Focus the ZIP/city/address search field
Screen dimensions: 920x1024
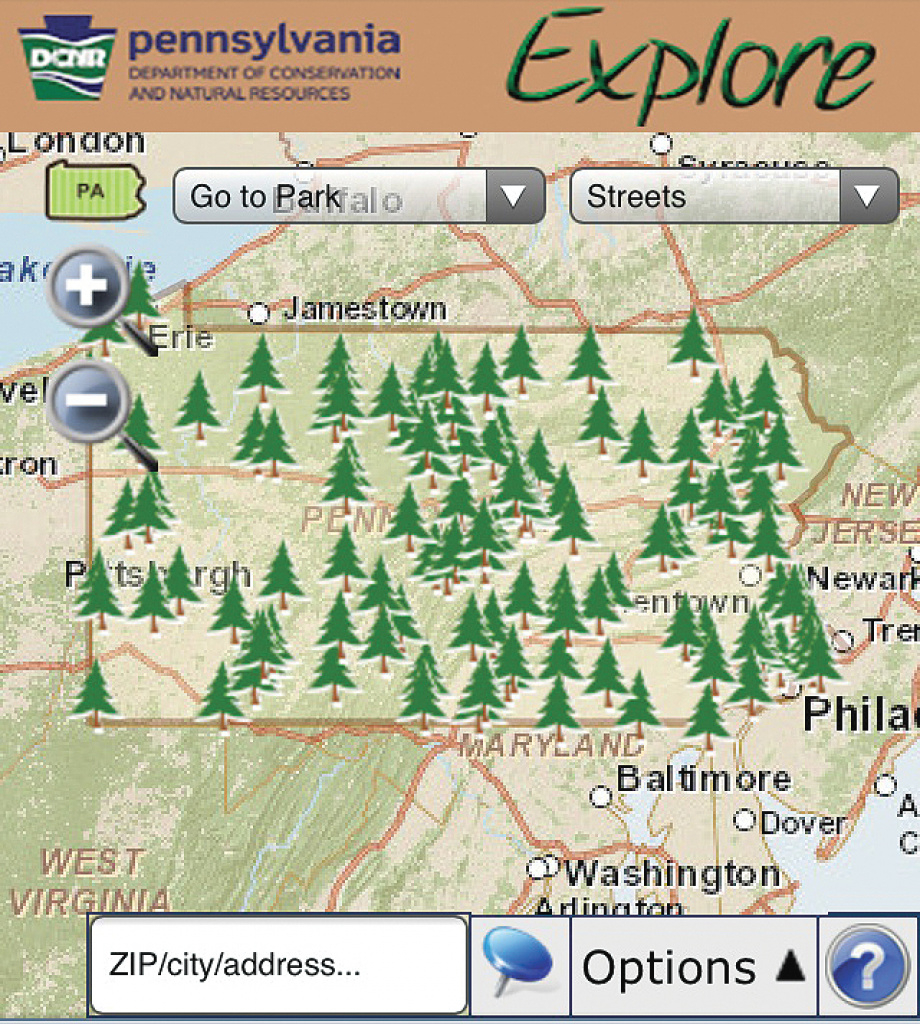(x=278, y=965)
